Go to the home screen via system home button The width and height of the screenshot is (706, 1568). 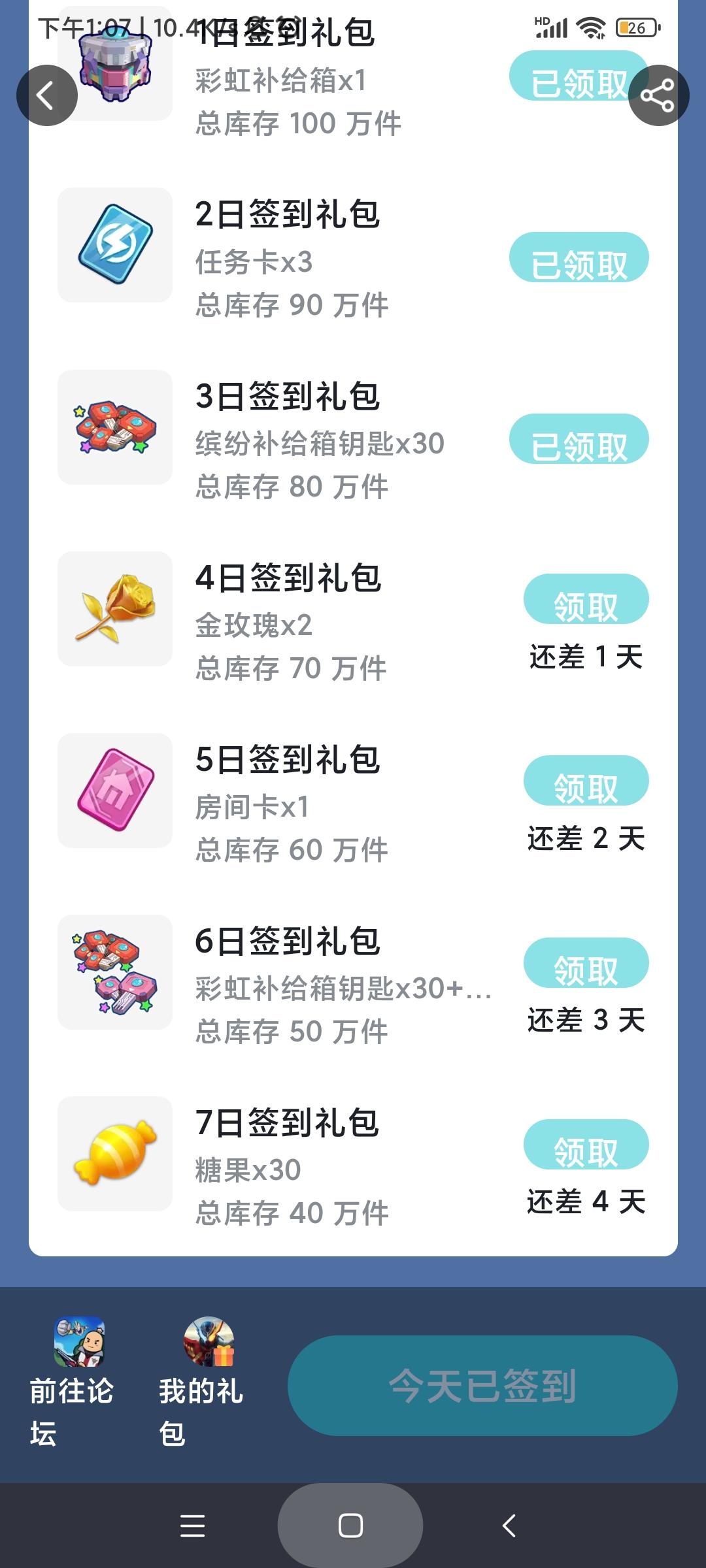tap(350, 1526)
